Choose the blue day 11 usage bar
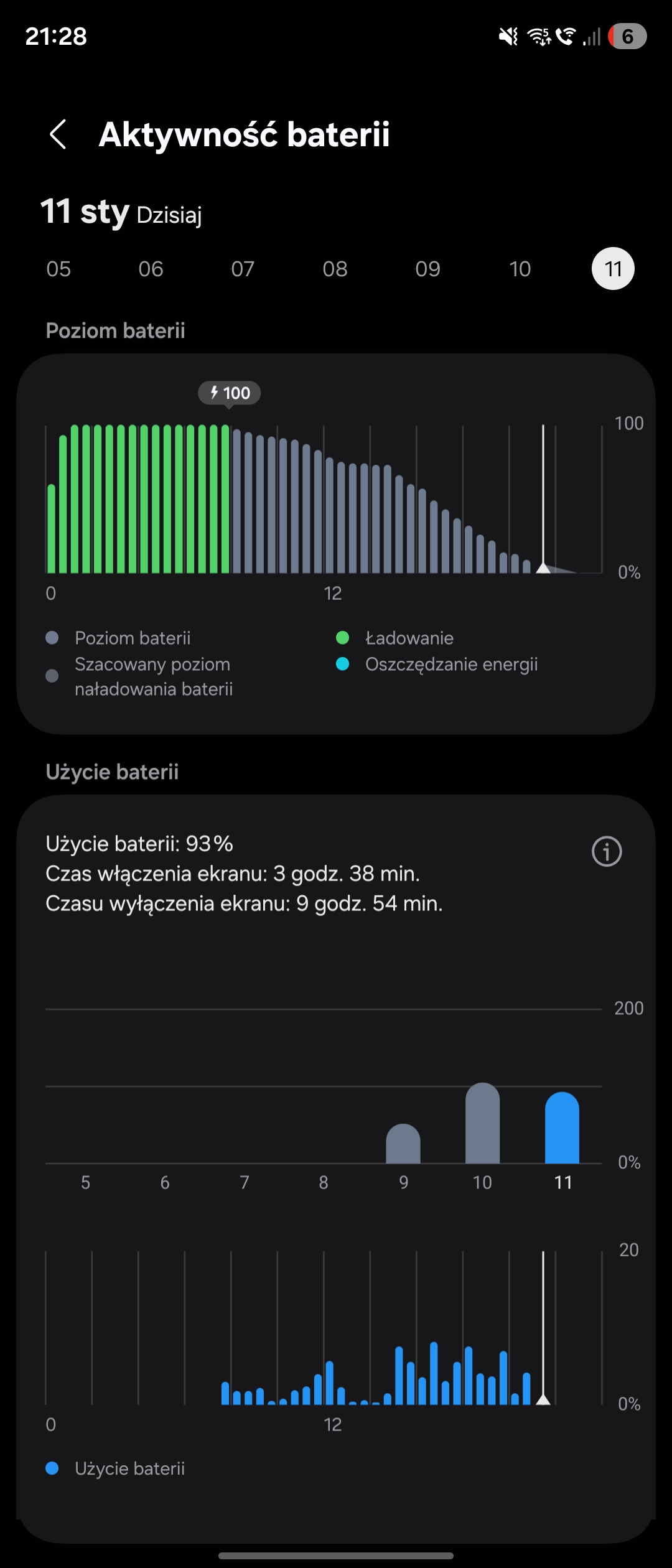672x1568 pixels. point(562,1128)
